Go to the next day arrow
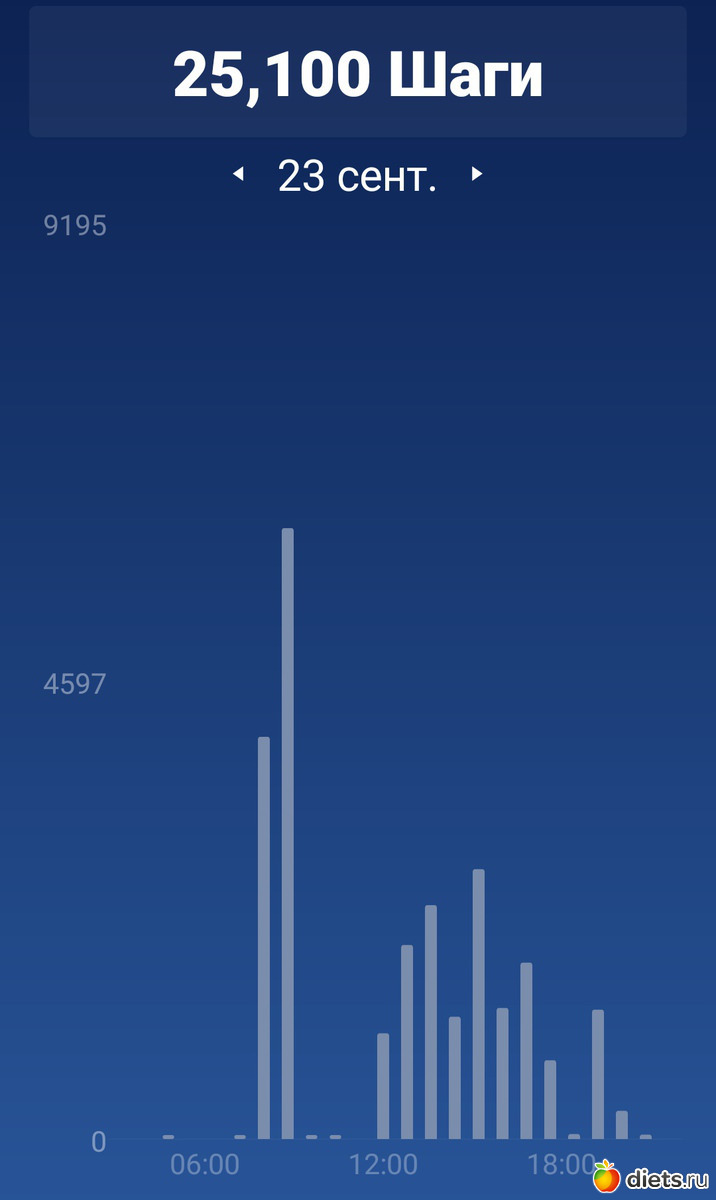This screenshot has width=716, height=1200. point(477,175)
